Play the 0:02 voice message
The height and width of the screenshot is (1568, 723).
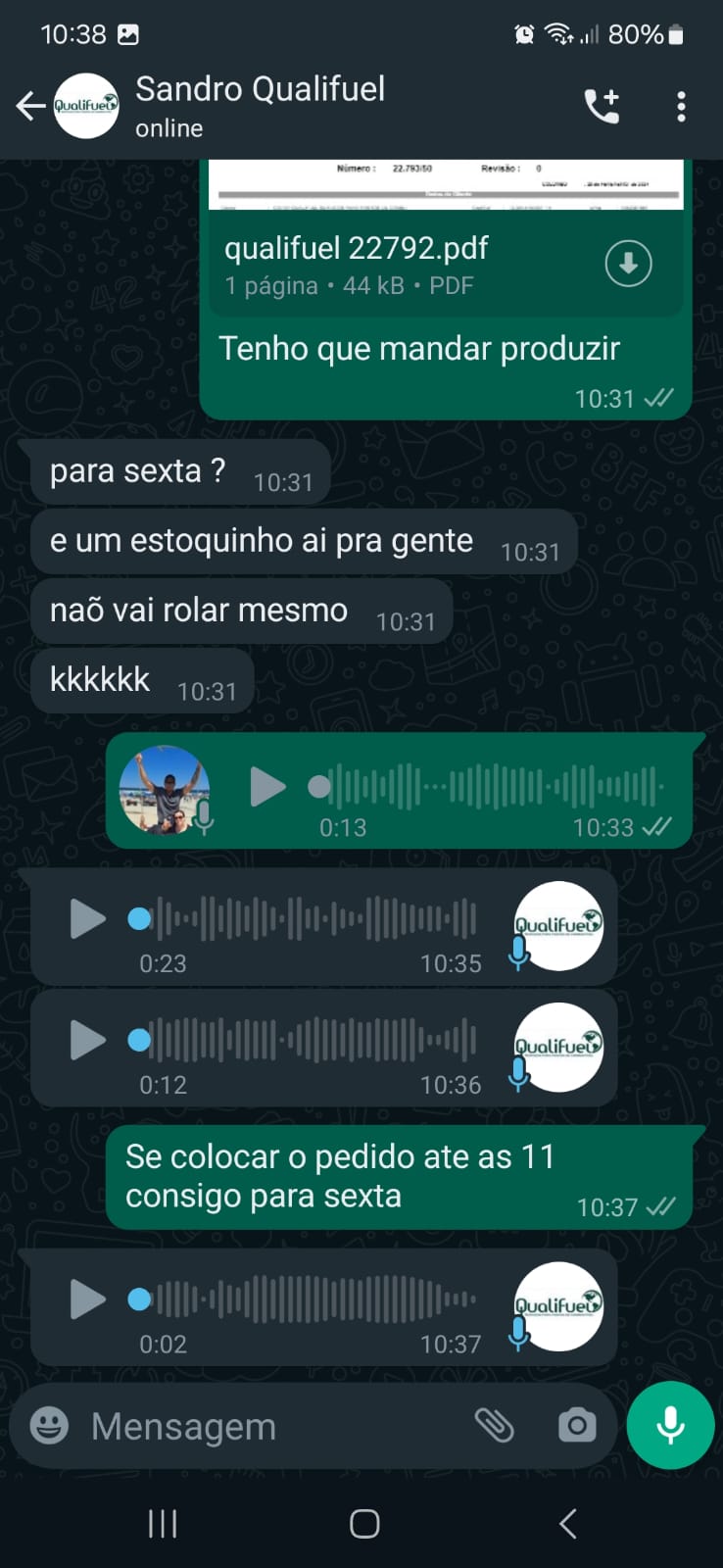[87, 1299]
